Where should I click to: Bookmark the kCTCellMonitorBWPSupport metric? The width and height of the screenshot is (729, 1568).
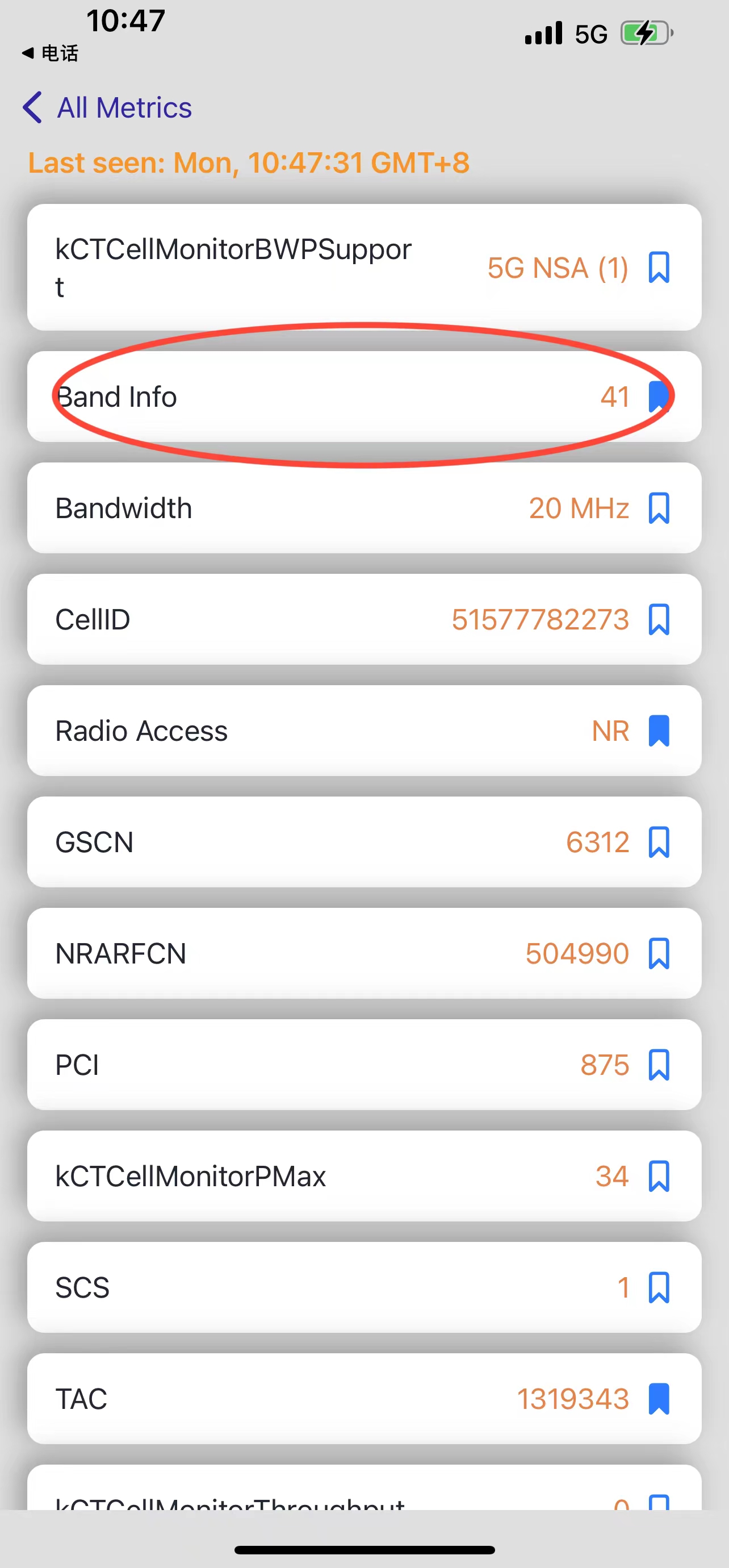[x=659, y=268]
